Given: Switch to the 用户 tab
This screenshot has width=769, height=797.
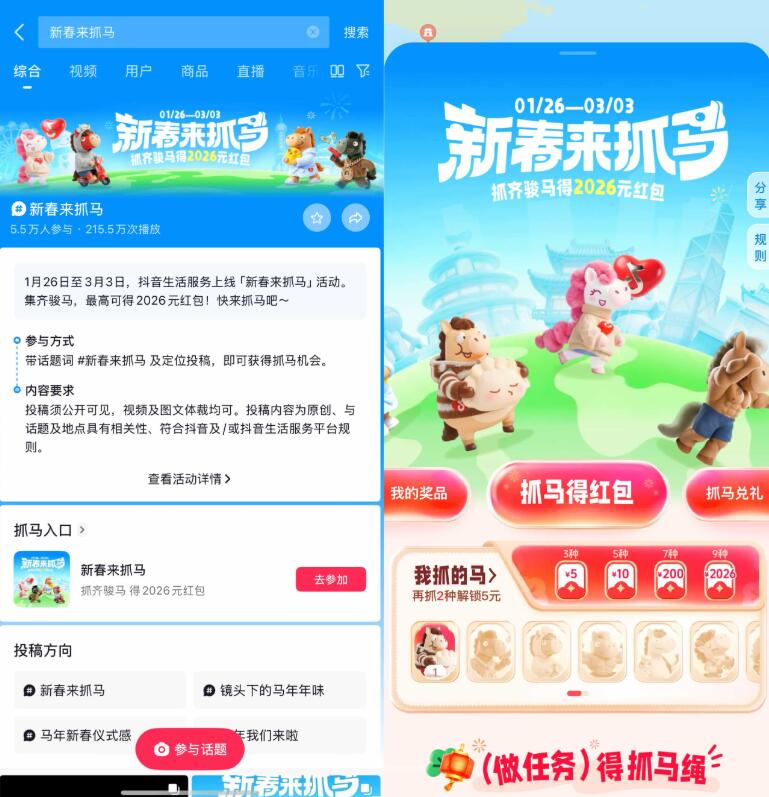Looking at the screenshot, I should 139,71.
